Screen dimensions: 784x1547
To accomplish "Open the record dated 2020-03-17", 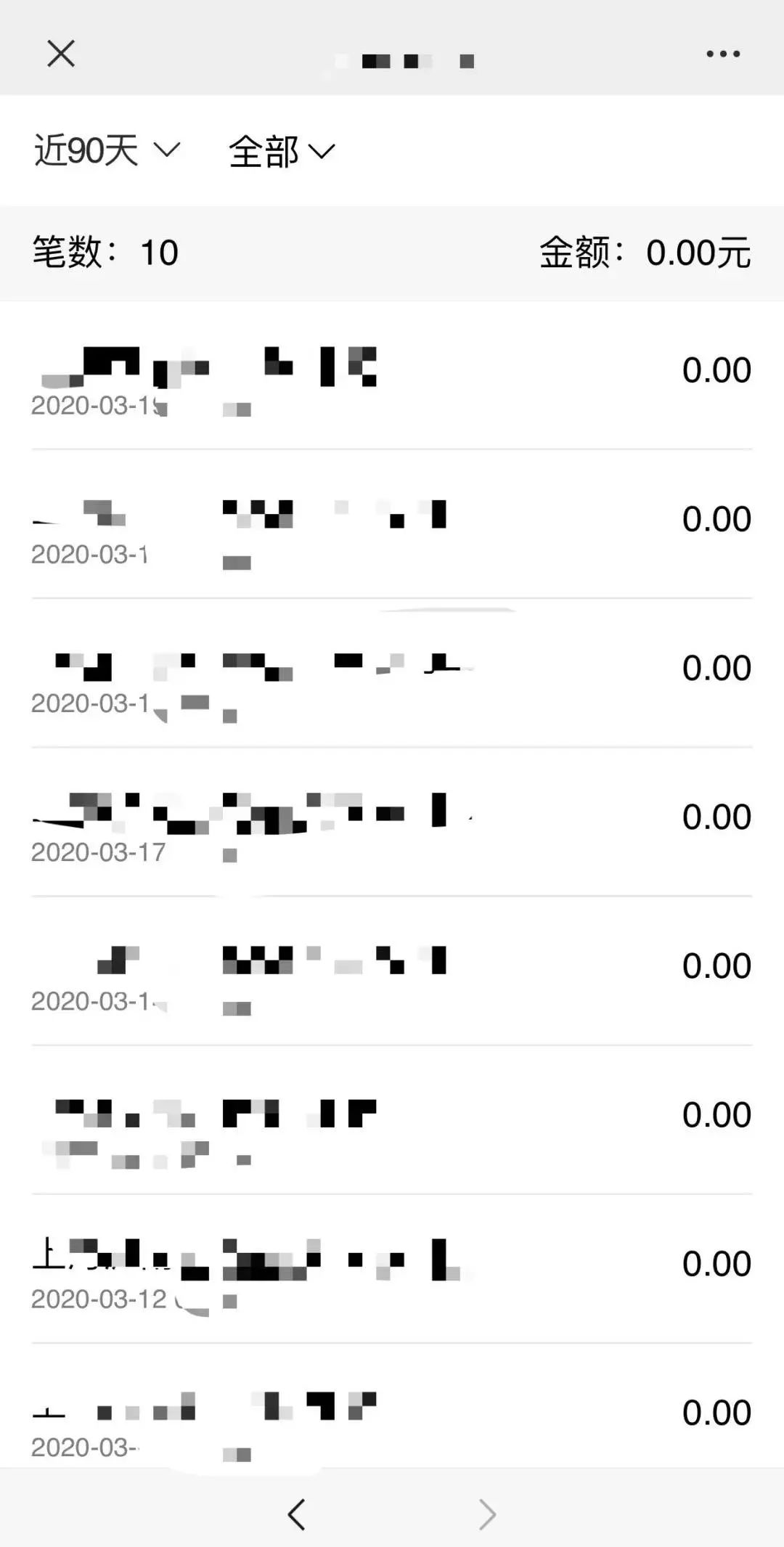I will (x=392, y=824).
